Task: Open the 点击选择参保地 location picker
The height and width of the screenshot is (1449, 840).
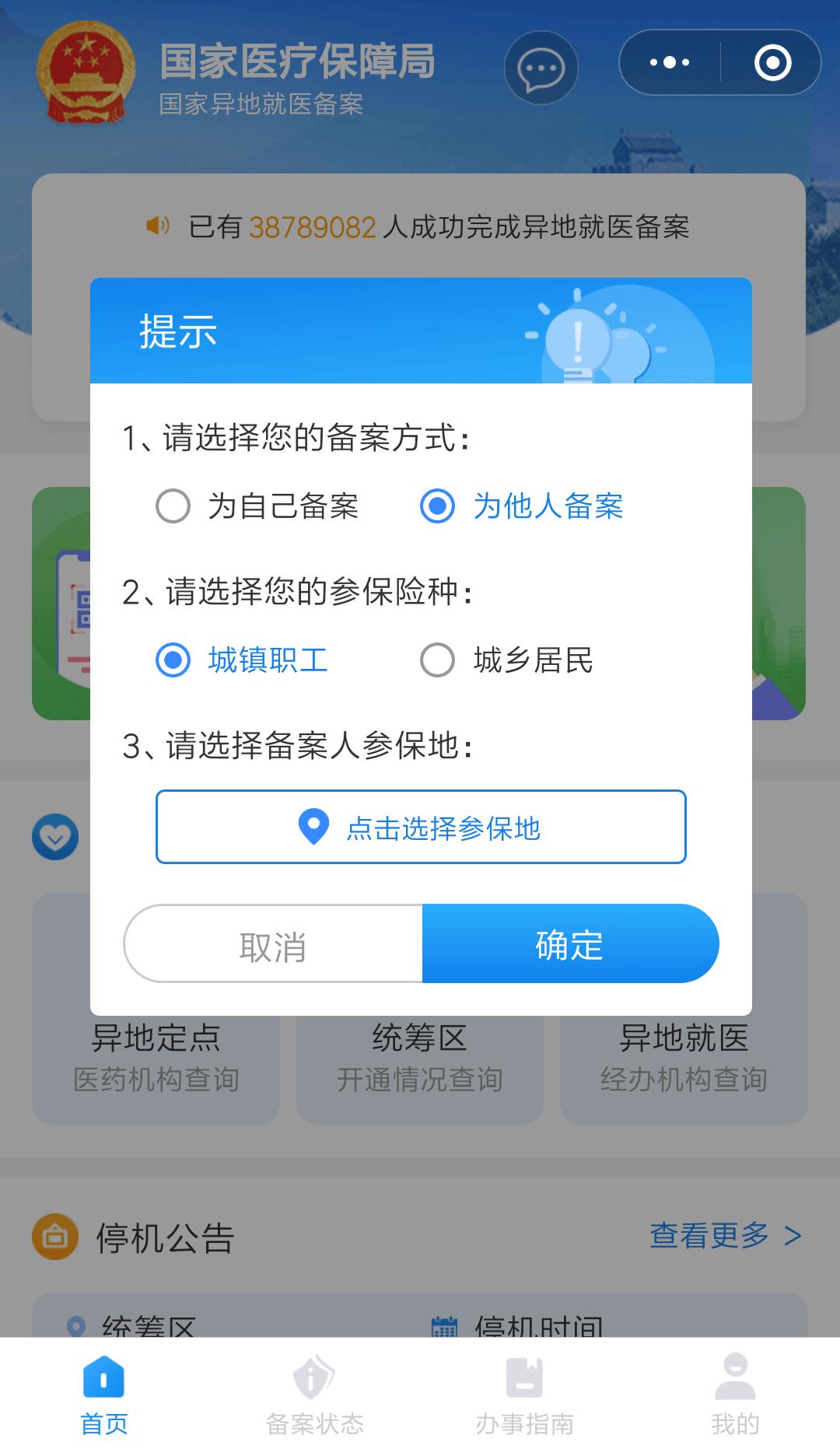Action: [x=420, y=828]
